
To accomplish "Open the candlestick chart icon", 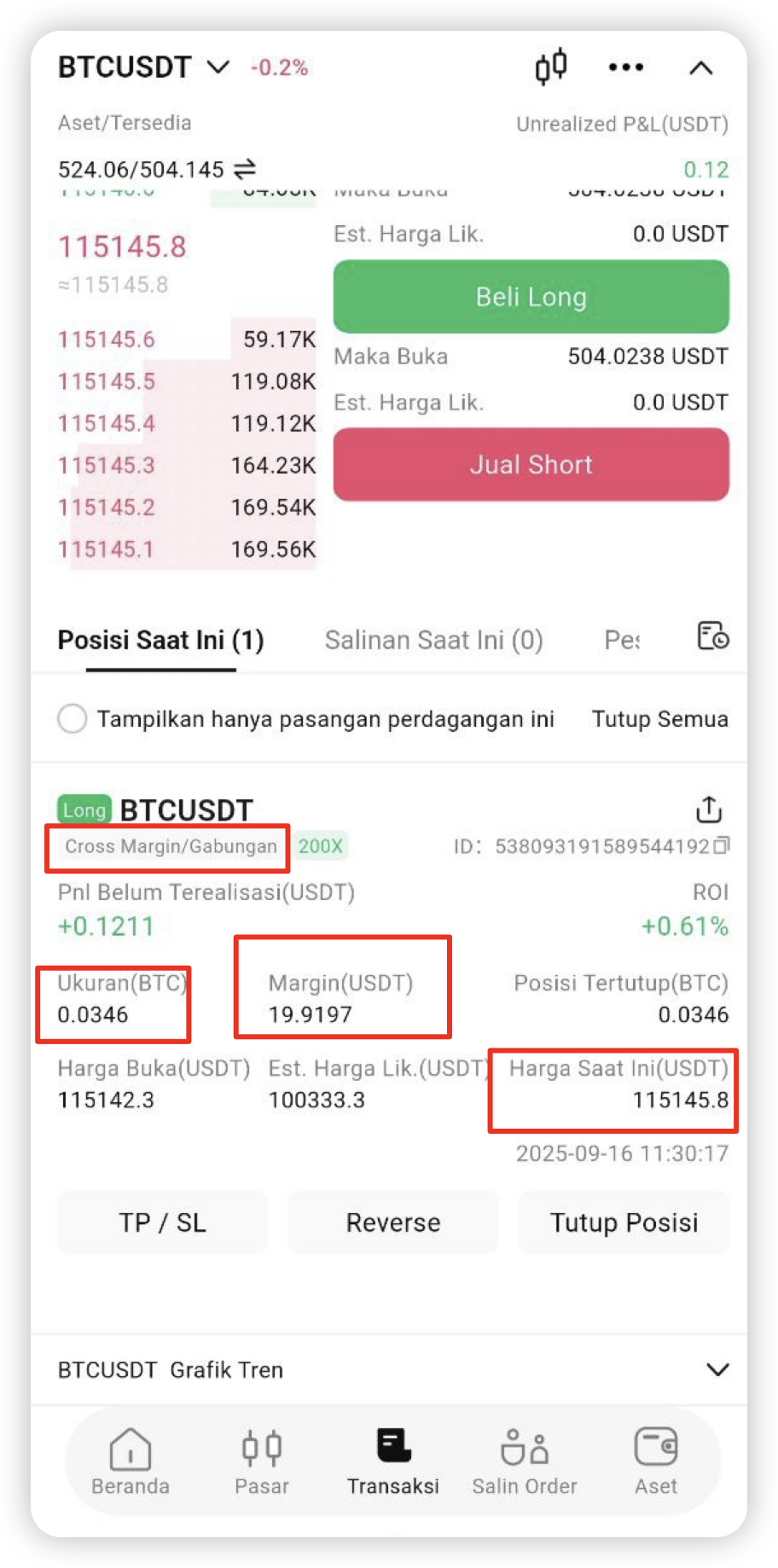I will click(551, 67).
